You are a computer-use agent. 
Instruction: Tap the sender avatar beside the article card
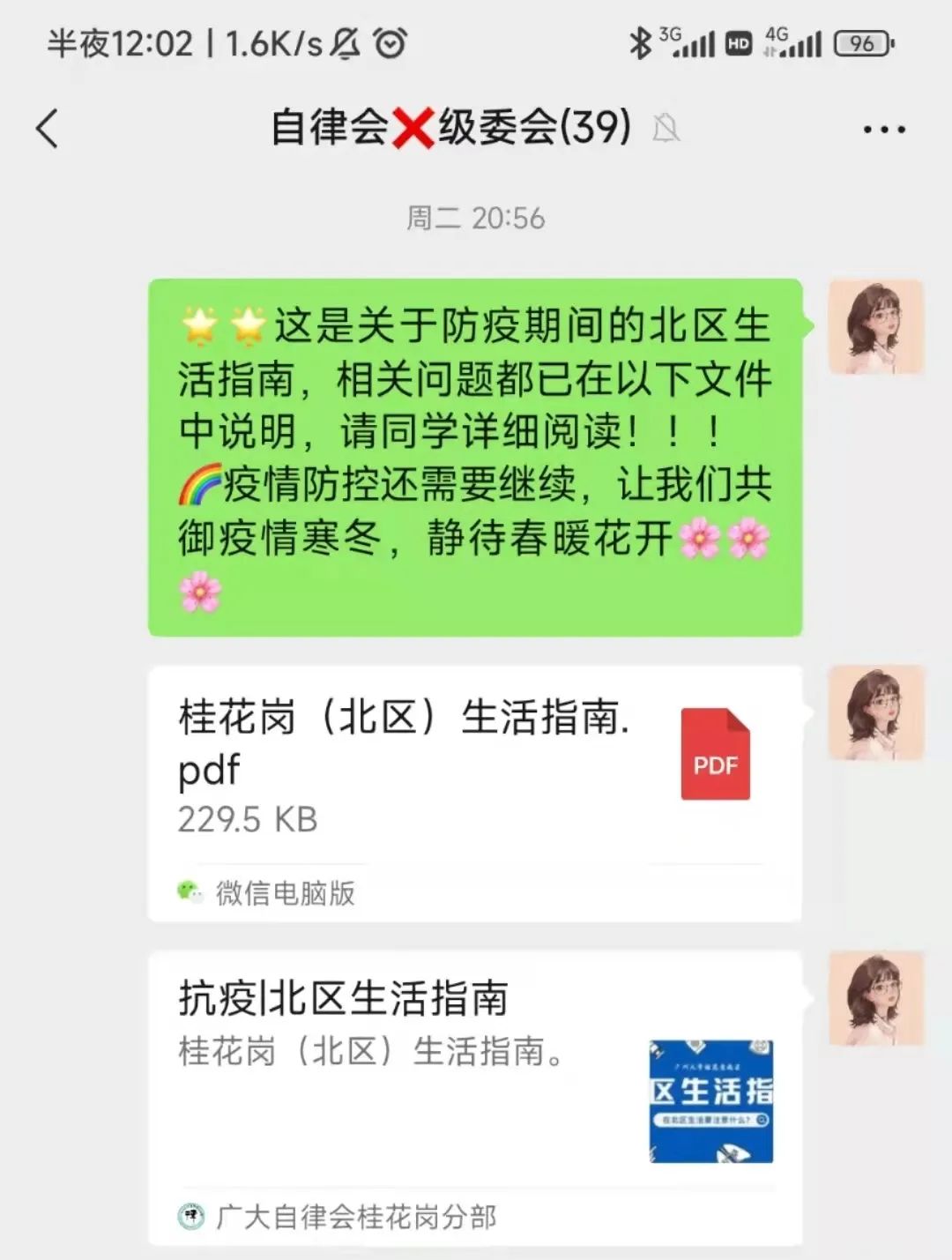[875, 998]
